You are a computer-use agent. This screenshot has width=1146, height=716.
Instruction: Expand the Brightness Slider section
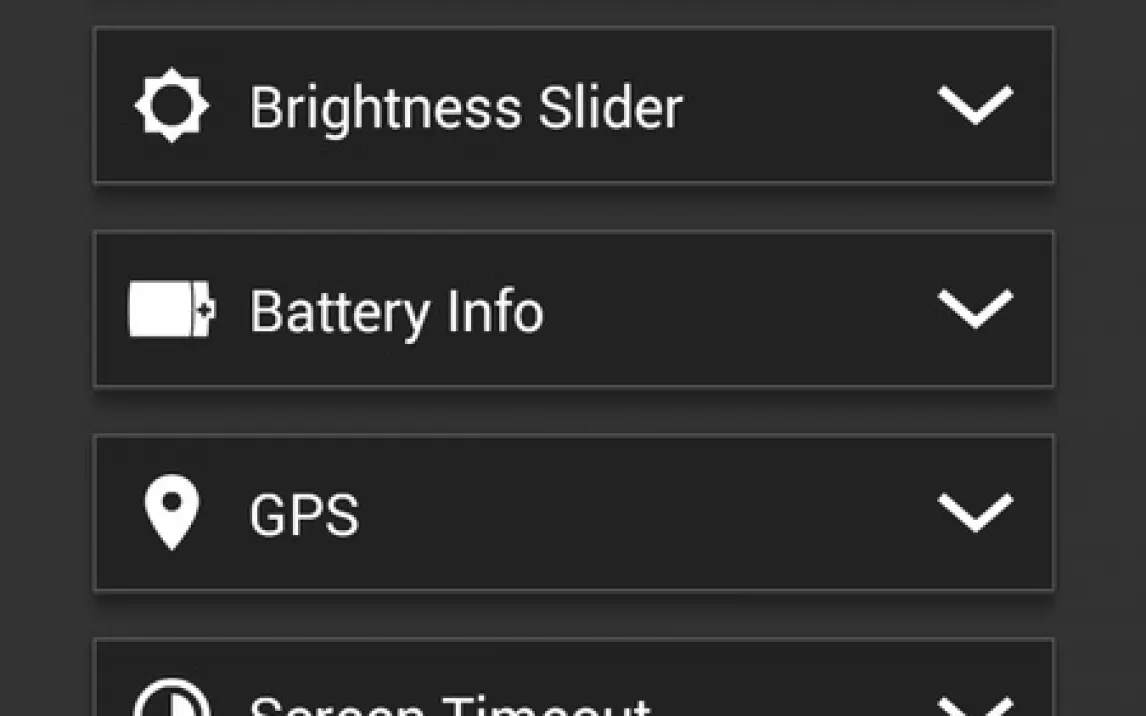[975, 106]
